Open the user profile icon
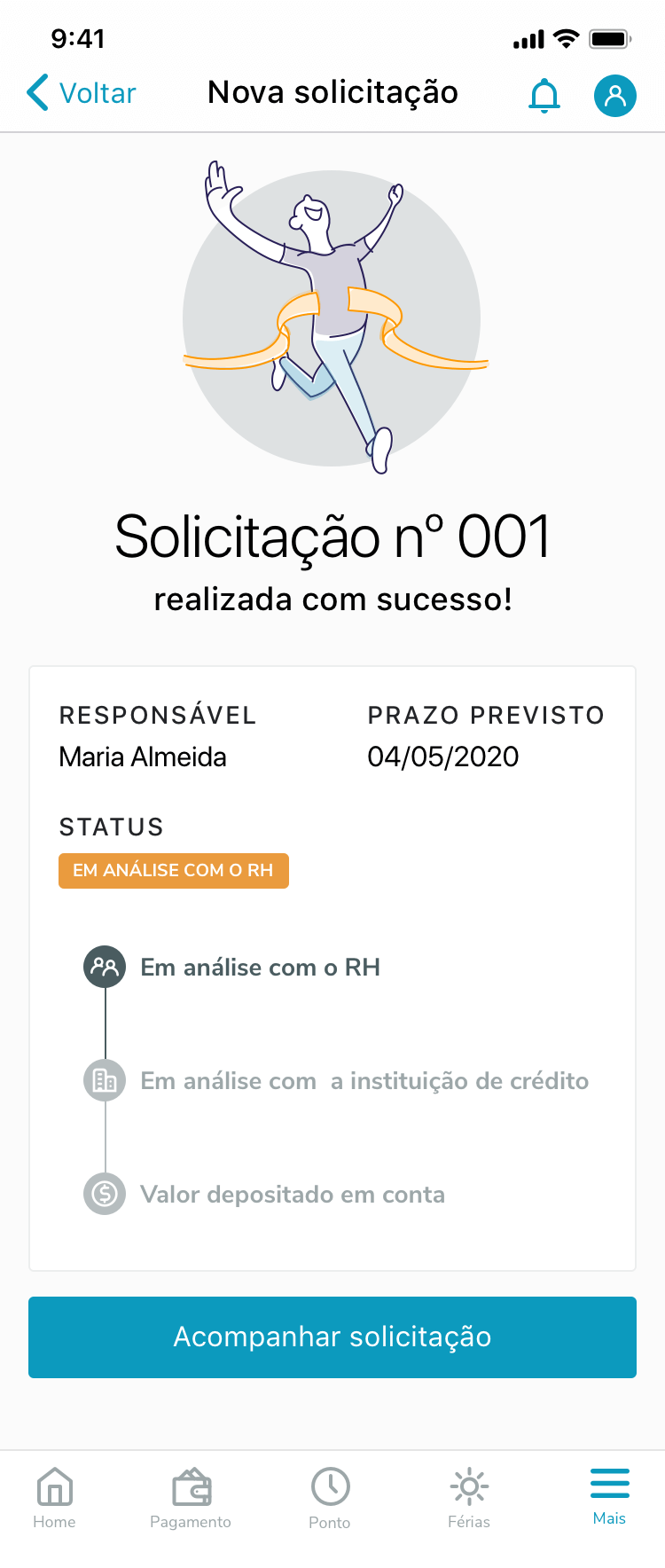Screen dimensions: 665x1568 (614, 96)
